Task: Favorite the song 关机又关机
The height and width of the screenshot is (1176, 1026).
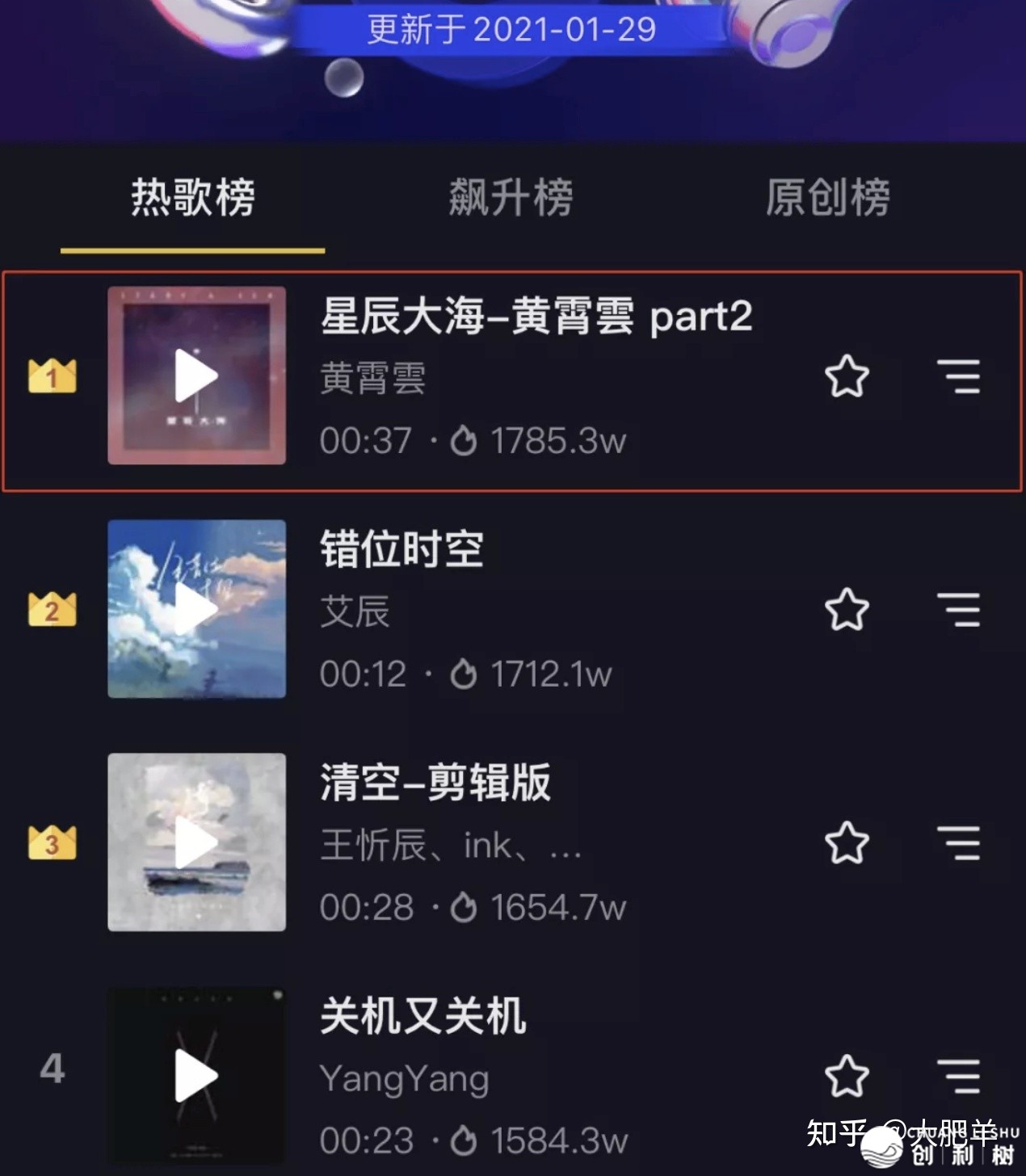Action: coord(847,1075)
